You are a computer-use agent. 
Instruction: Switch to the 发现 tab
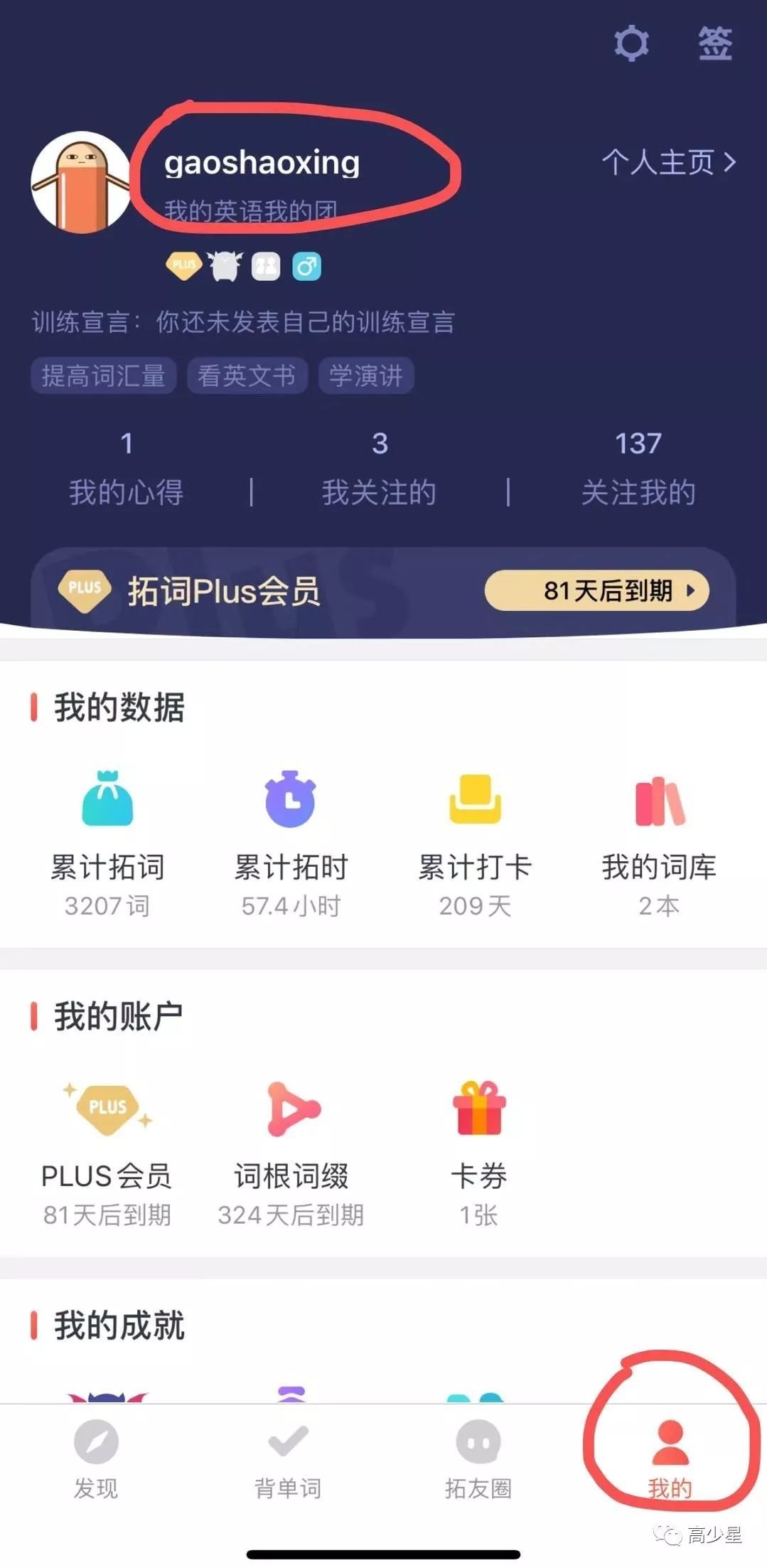(96, 1459)
